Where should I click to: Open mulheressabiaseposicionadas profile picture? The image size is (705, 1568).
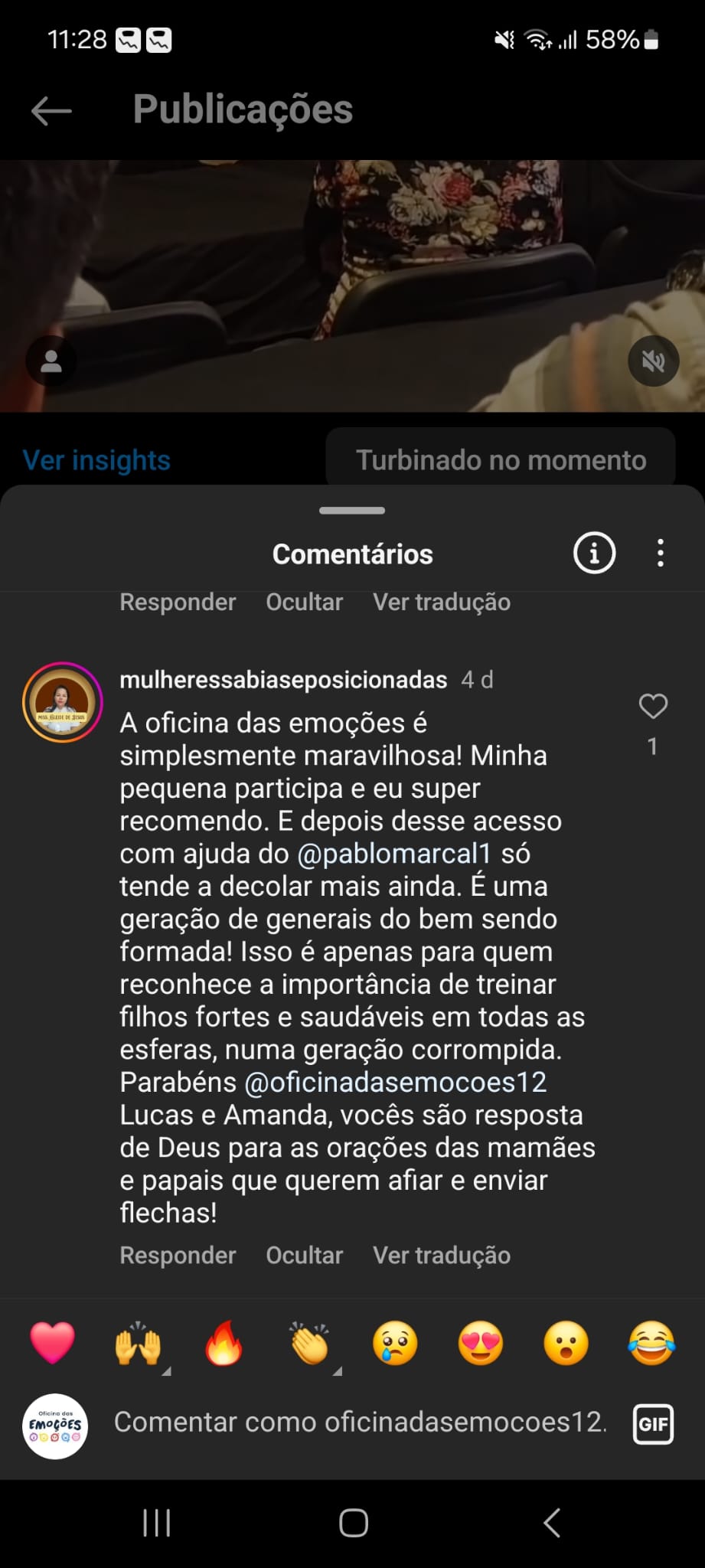point(62,702)
